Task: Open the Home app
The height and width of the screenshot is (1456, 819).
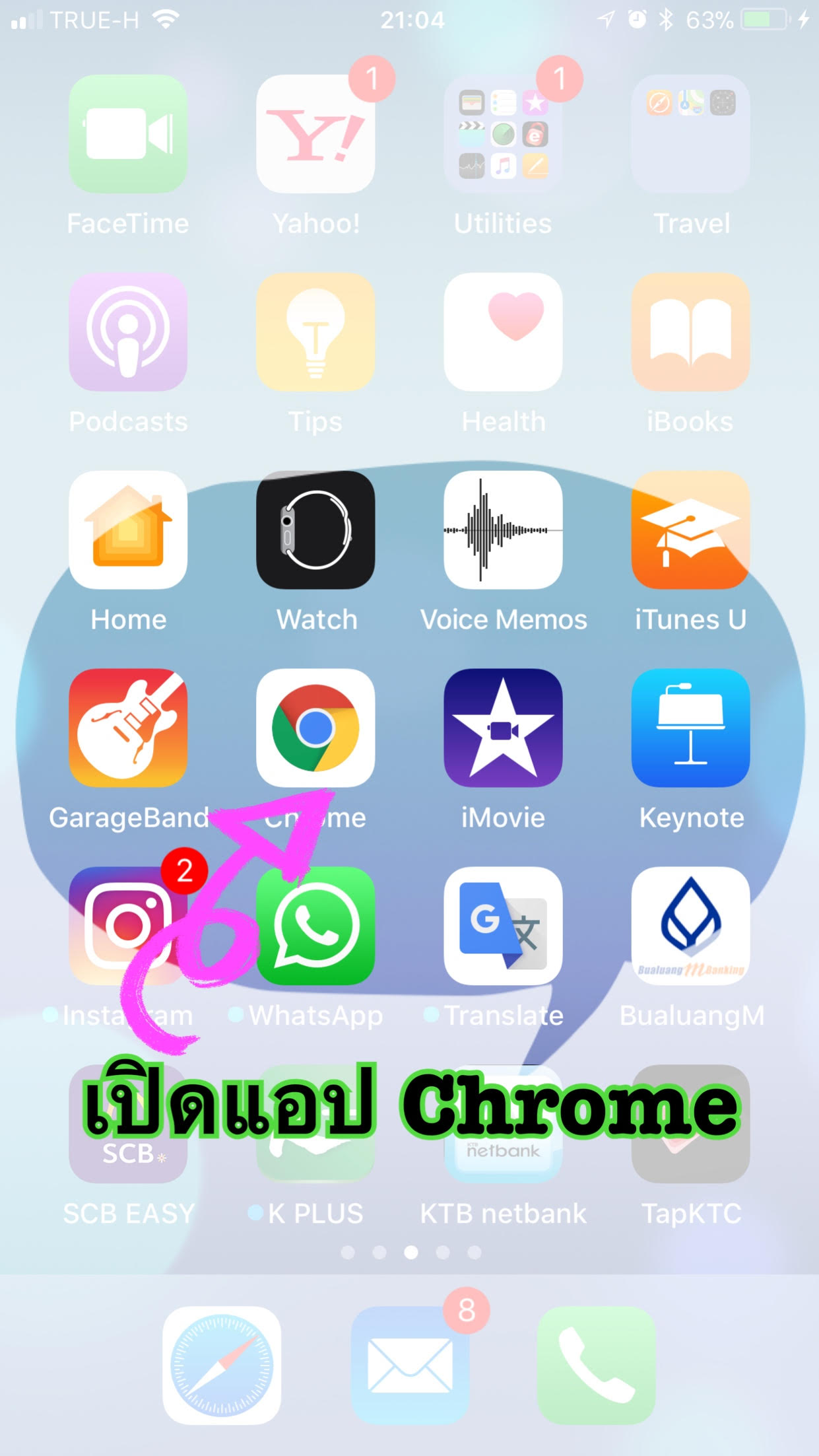Action: tap(128, 530)
